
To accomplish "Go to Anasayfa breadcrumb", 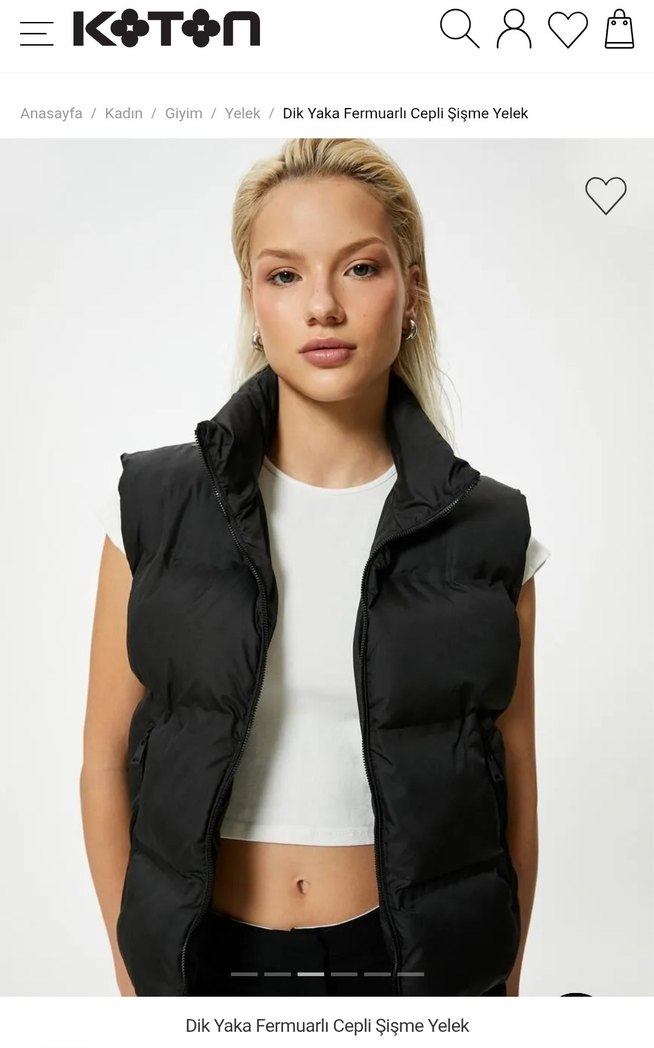I will coord(51,113).
